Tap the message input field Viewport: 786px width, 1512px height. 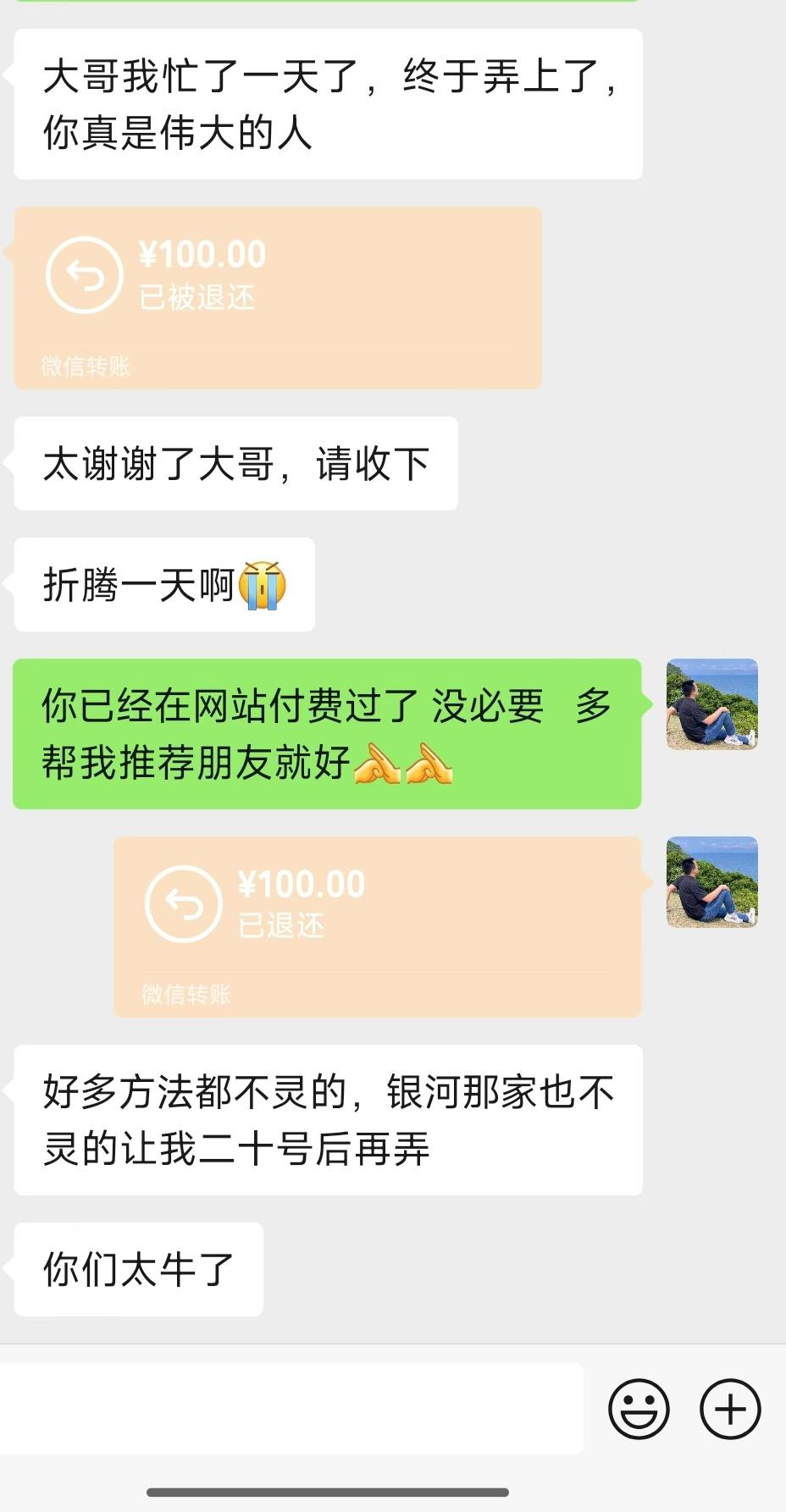pos(291,1409)
